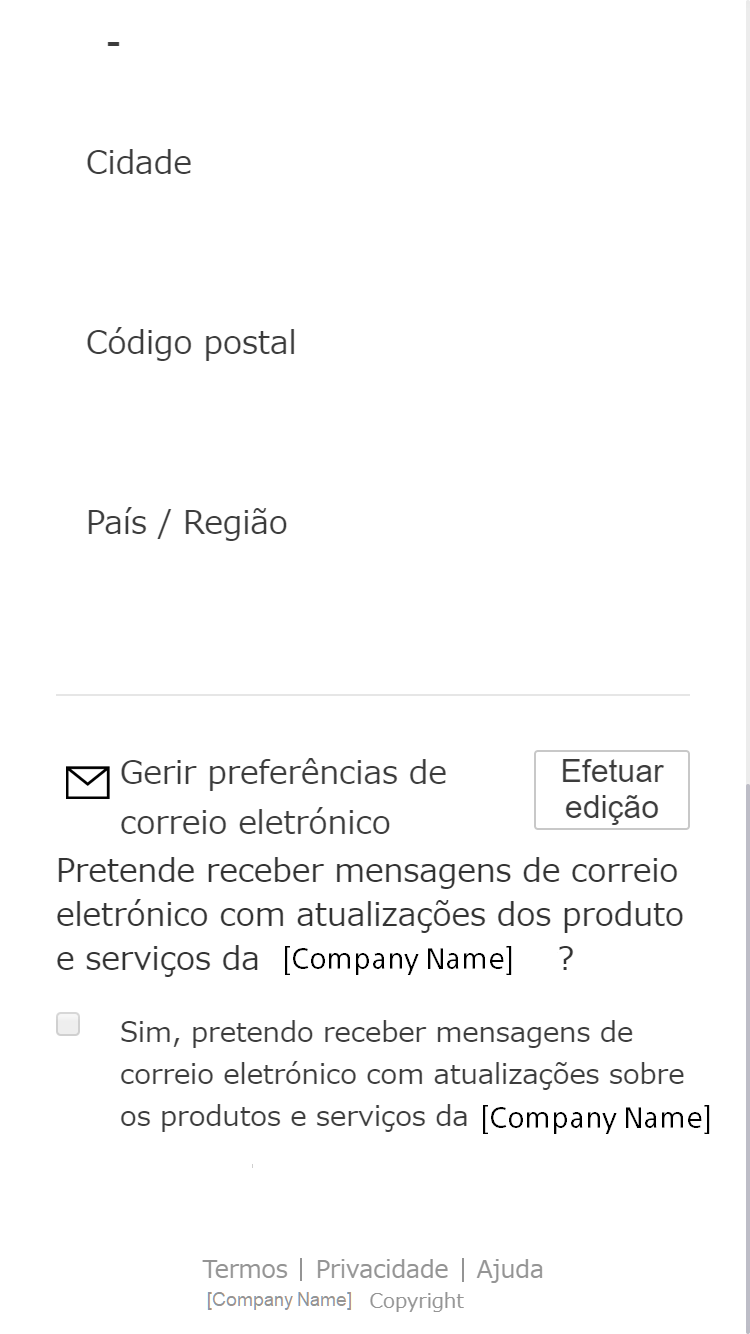Check the email updates opt-in checkbox
This screenshot has height=1334, width=750.
[x=68, y=1024]
